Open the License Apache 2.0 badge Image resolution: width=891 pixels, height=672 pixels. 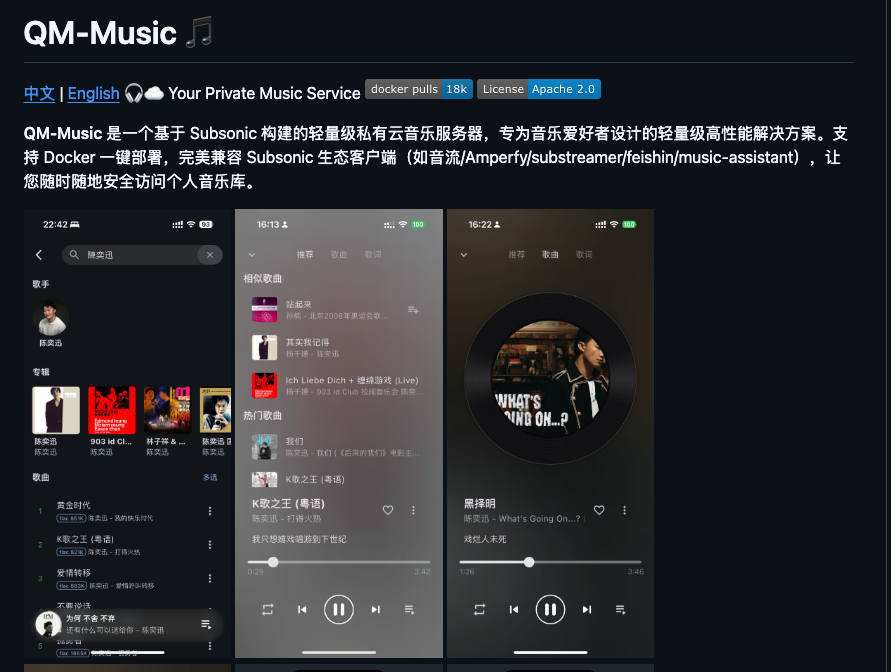tap(538, 89)
